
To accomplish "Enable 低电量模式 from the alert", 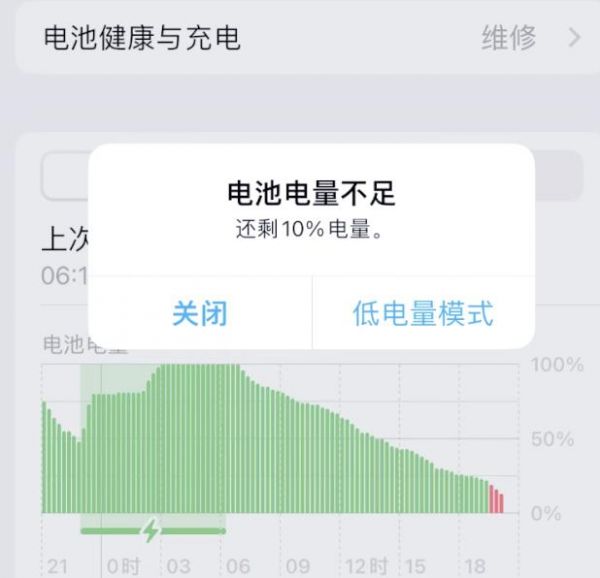I will point(423,314).
